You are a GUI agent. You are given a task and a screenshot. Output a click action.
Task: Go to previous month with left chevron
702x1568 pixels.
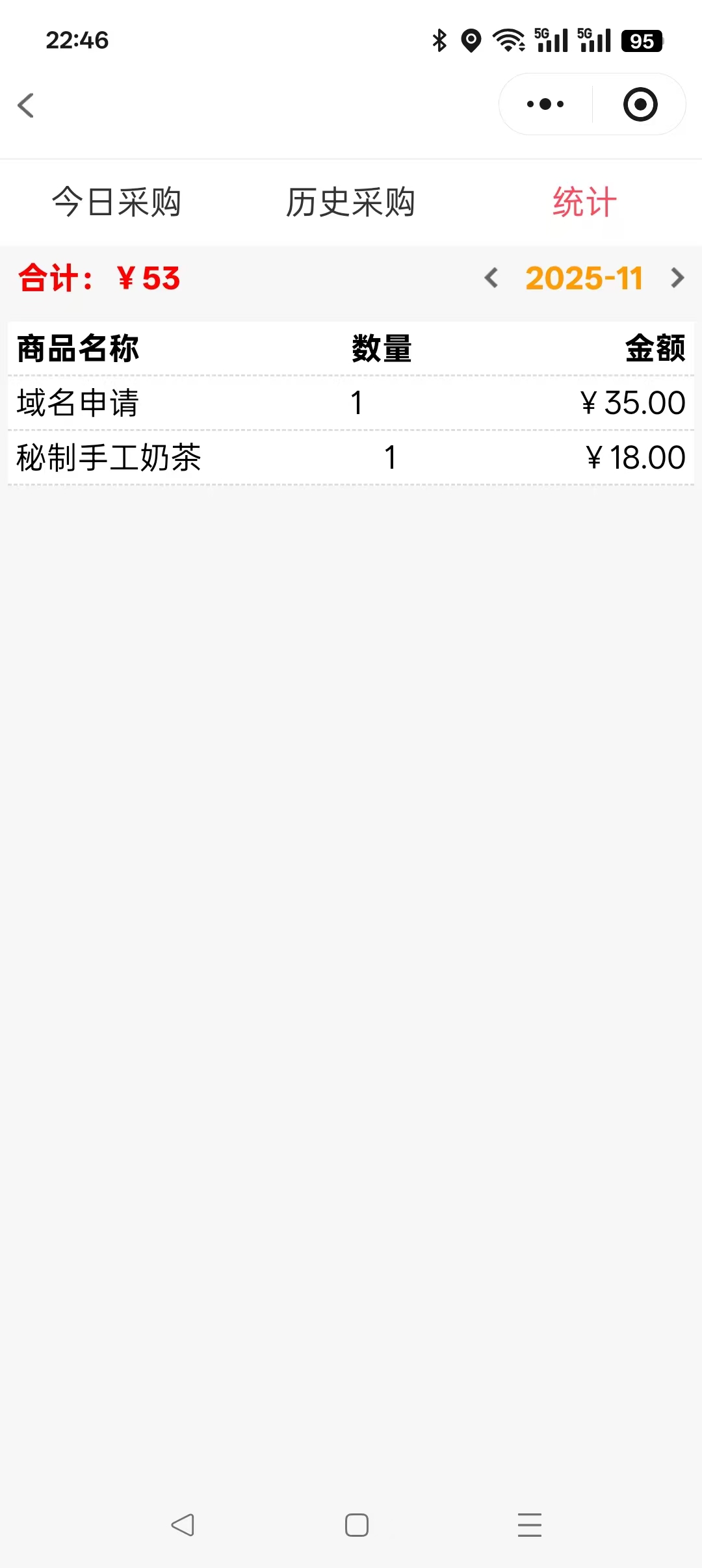click(x=492, y=278)
